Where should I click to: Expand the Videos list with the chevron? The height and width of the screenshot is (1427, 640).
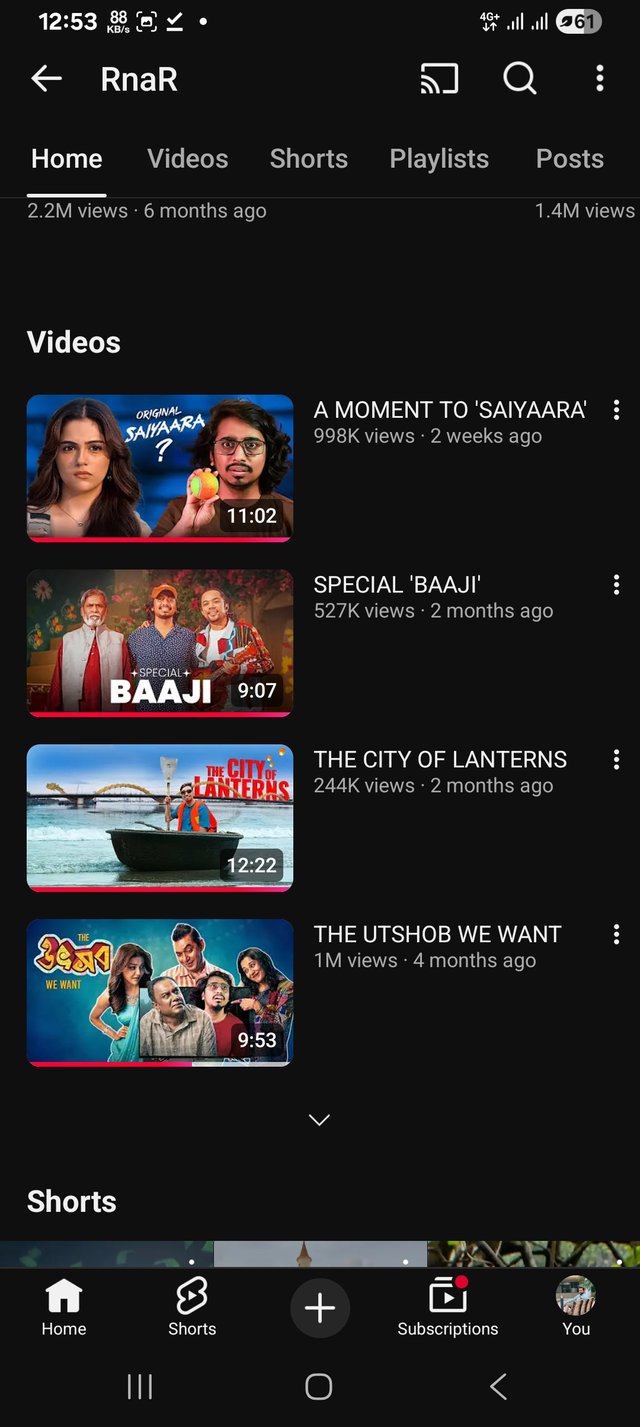pyautogui.click(x=319, y=1120)
